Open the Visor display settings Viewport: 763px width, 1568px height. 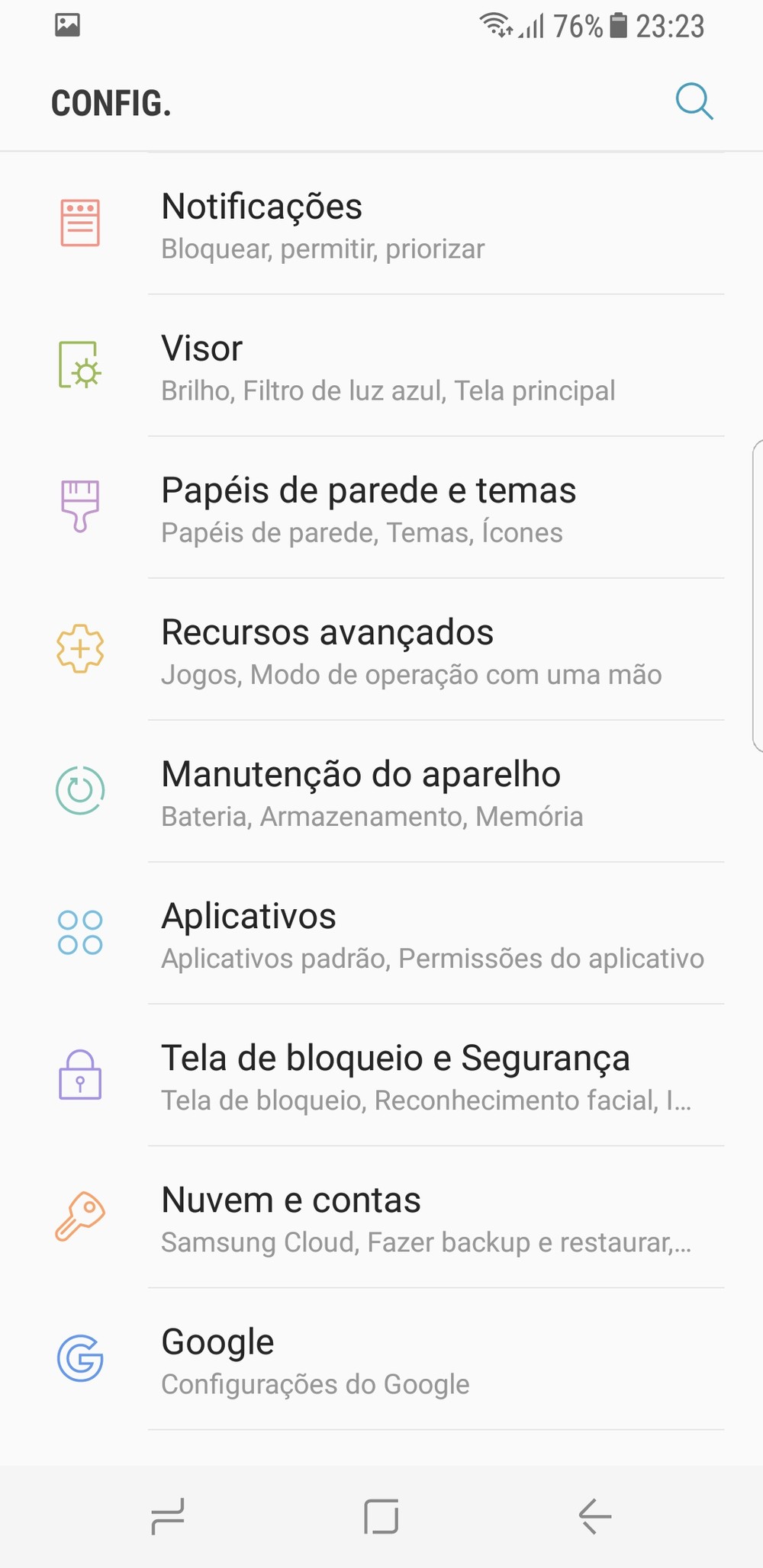pyautogui.click(x=381, y=367)
